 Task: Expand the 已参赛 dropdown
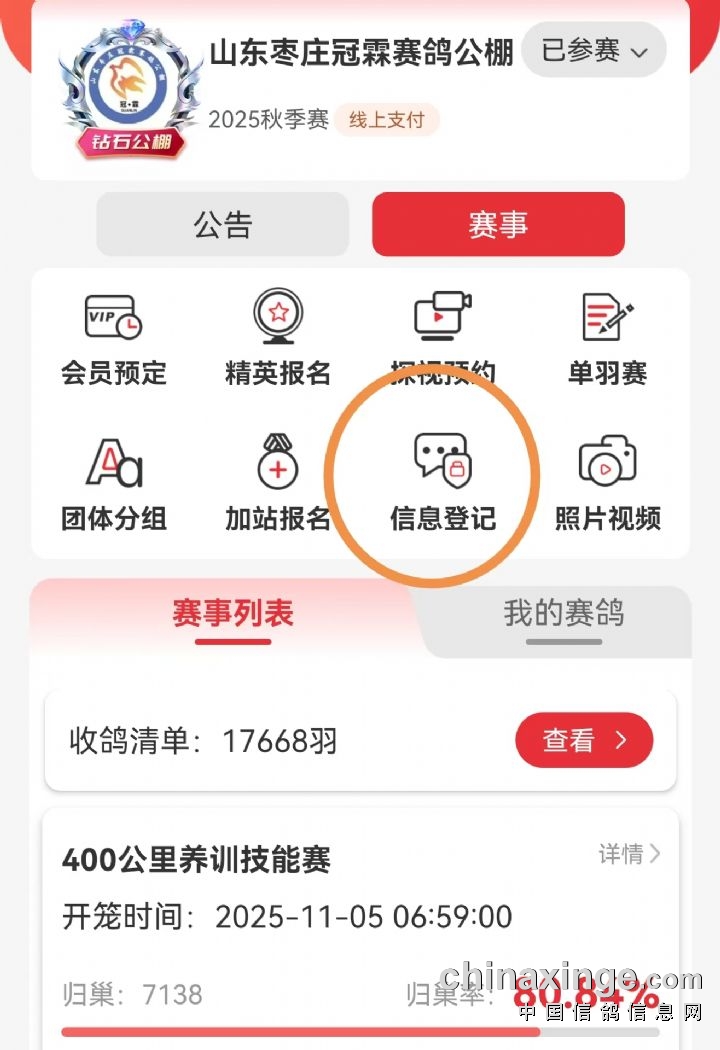pos(594,50)
